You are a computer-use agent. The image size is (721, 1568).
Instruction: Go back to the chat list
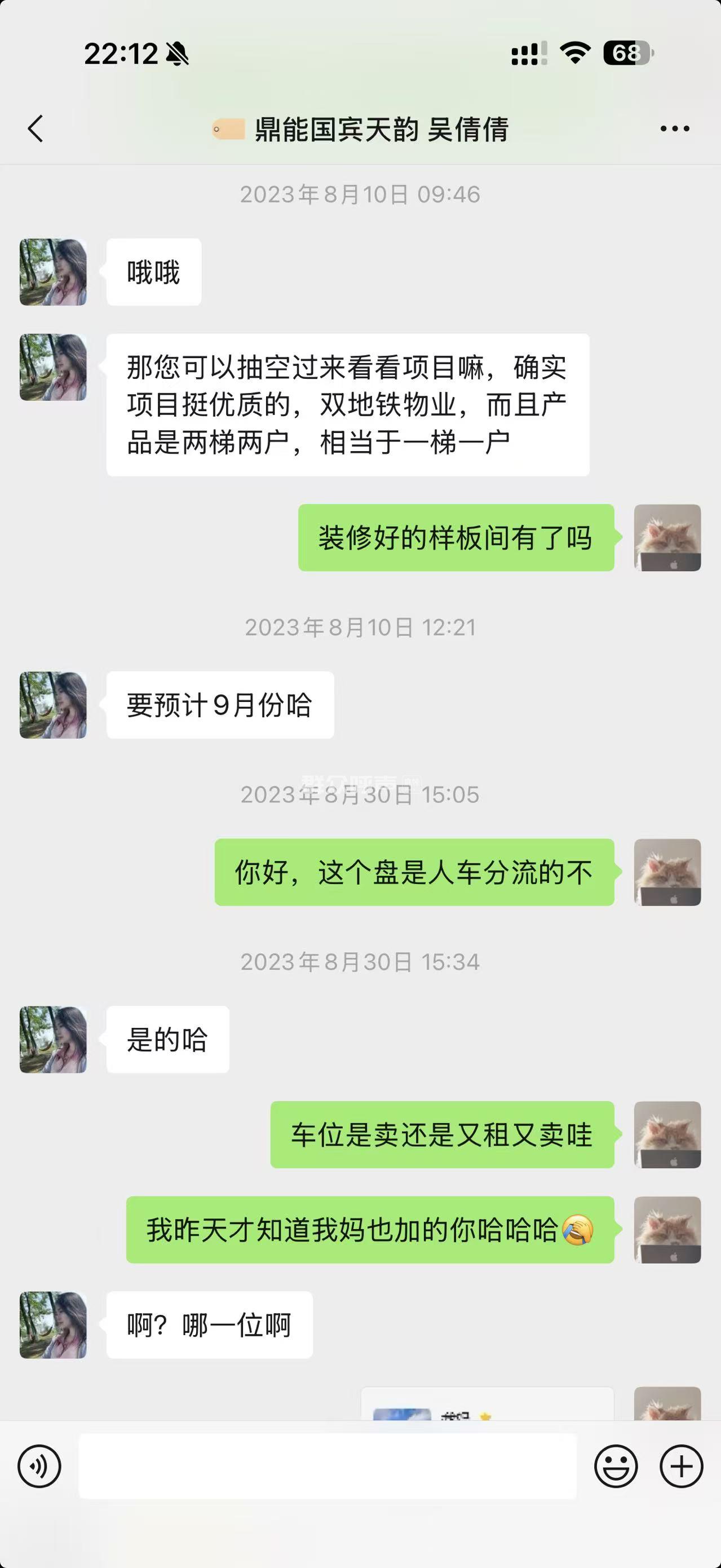36,129
